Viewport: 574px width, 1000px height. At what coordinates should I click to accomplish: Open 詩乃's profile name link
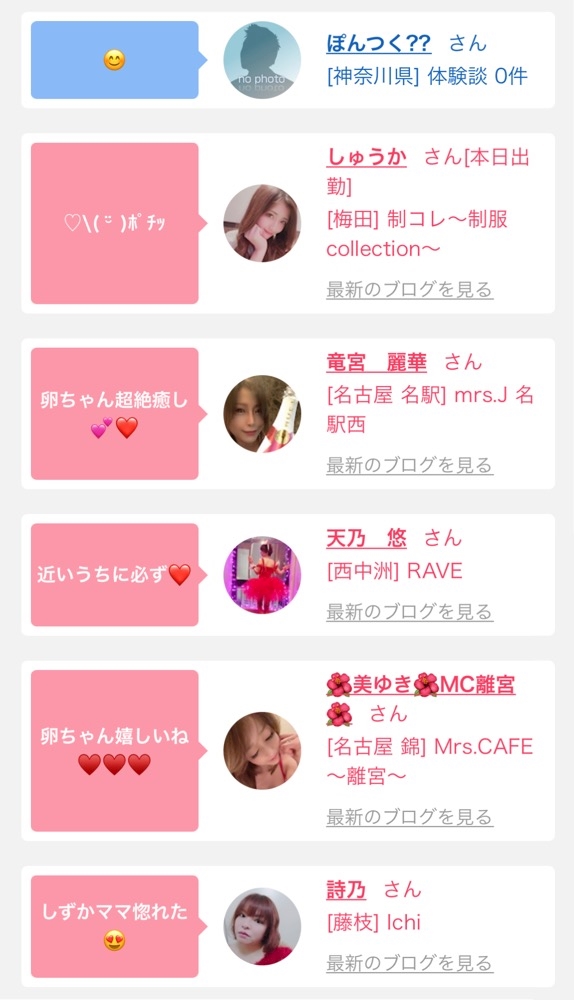point(346,890)
